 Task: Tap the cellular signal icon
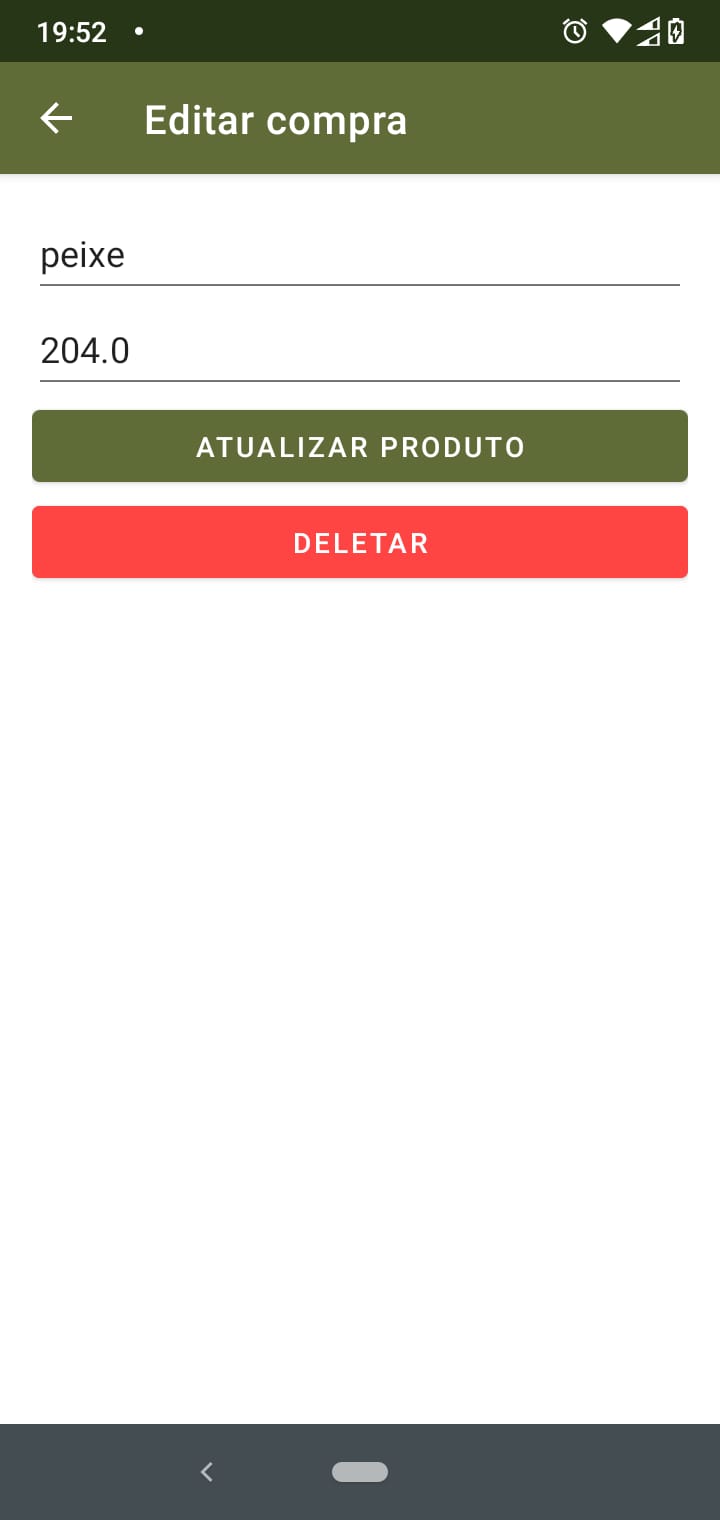click(649, 32)
